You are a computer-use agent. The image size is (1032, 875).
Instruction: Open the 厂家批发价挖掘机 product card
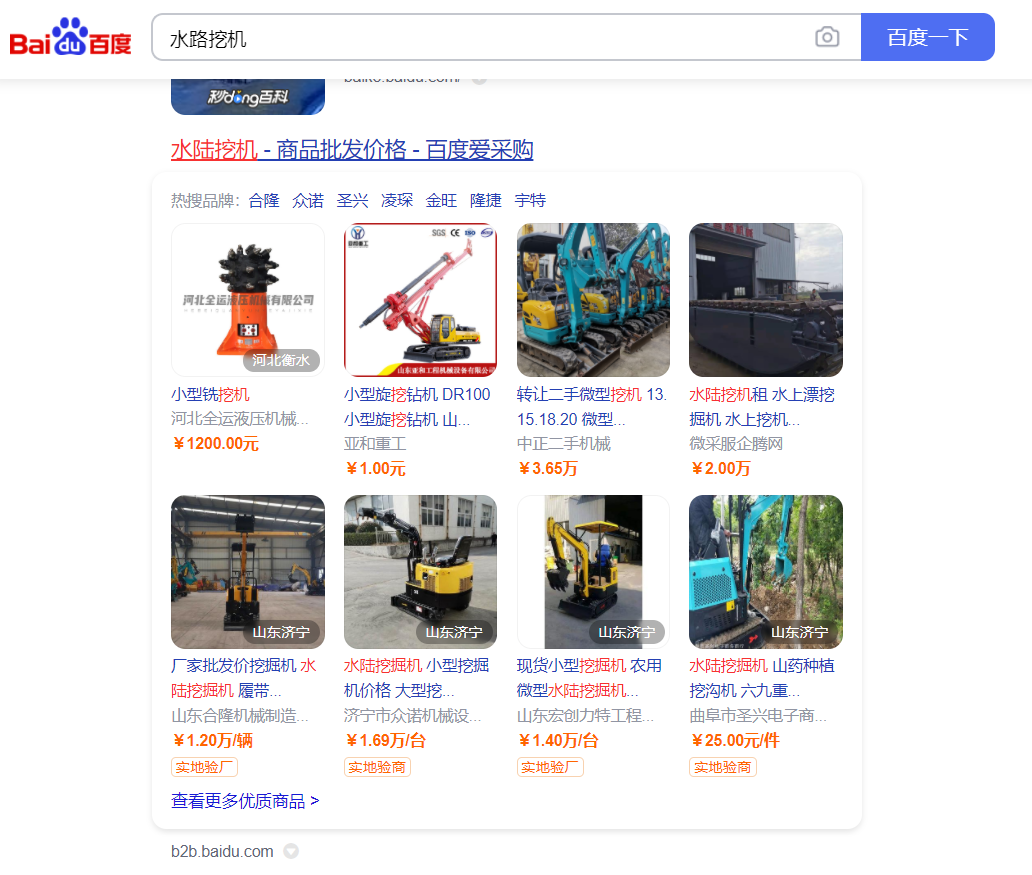(248, 572)
